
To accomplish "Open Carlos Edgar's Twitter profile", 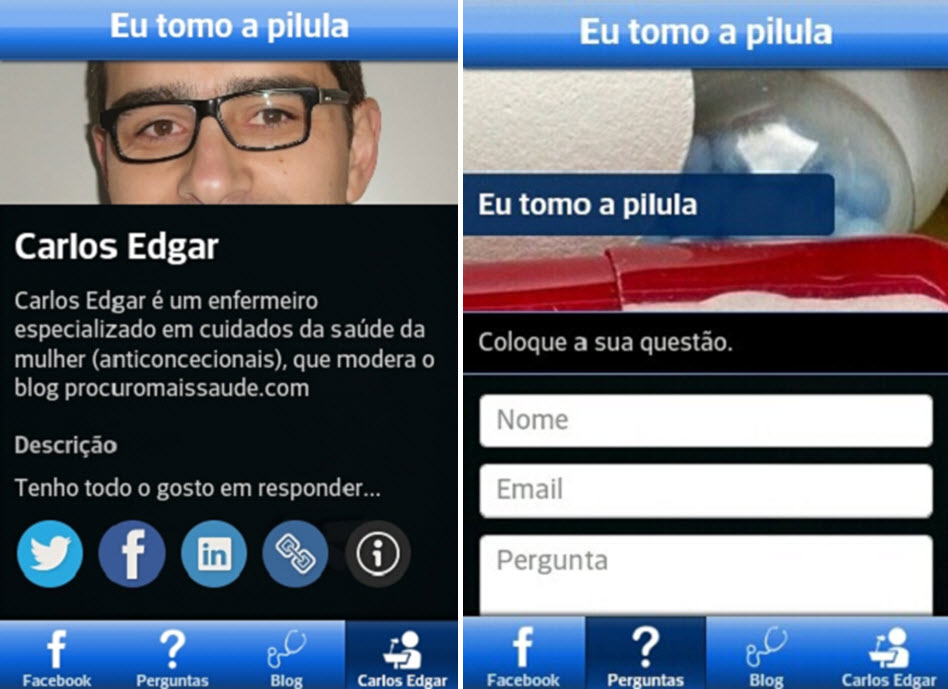I will pyautogui.click(x=50, y=554).
